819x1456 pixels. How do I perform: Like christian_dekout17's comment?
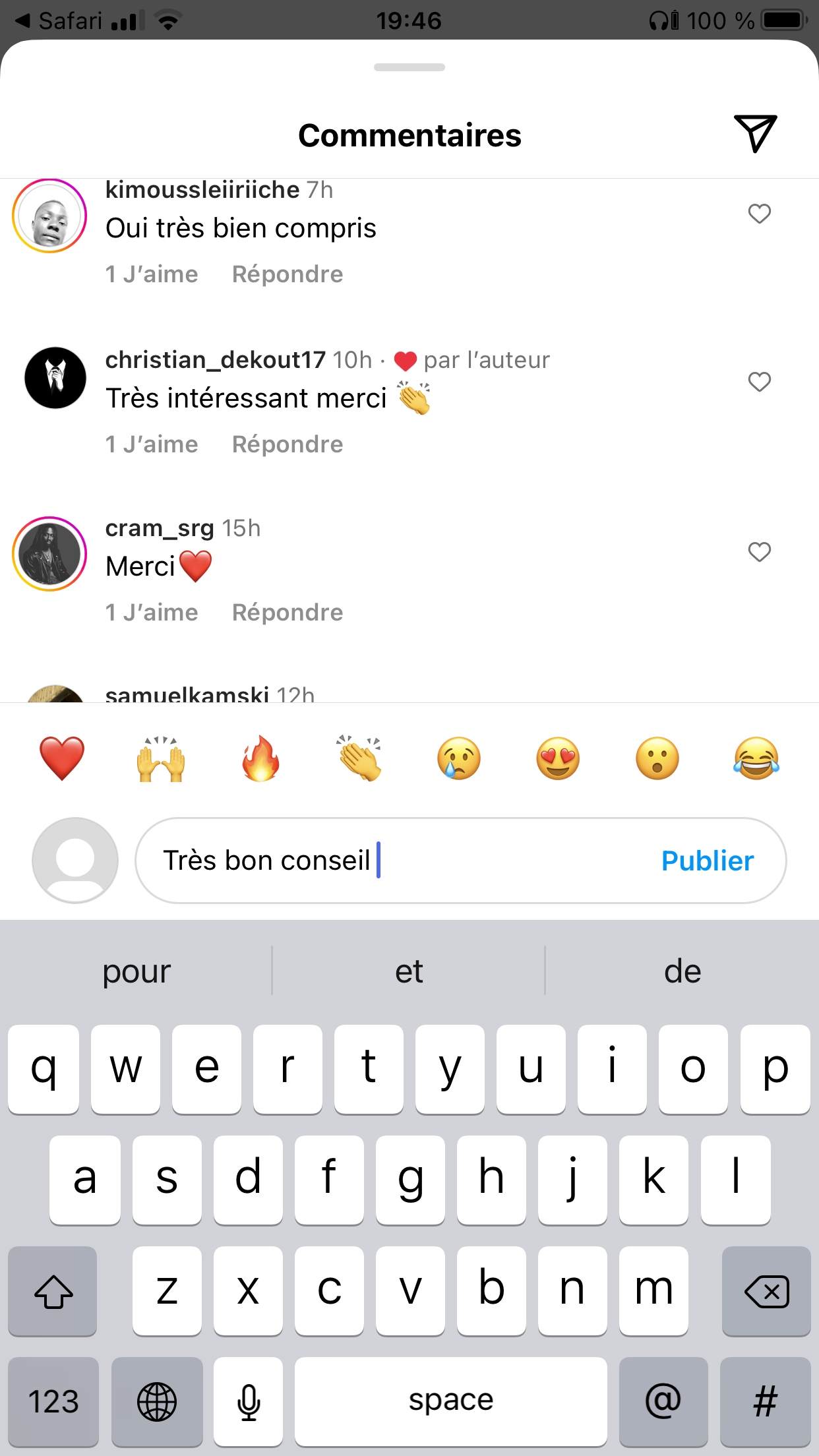coord(760,382)
